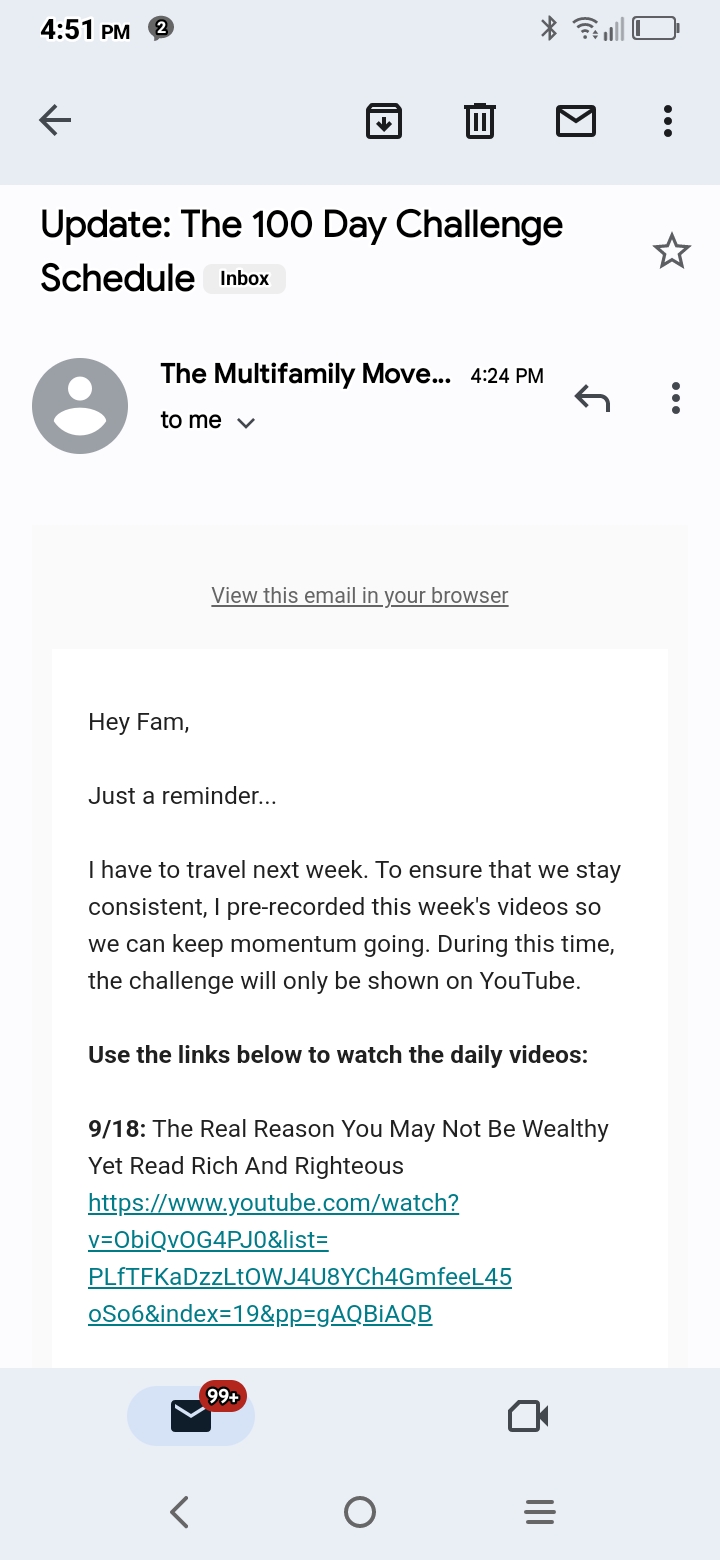This screenshot has height=1560, width=720.
Task: Open the system recent apps button
Action: [x=540, y=1512]
